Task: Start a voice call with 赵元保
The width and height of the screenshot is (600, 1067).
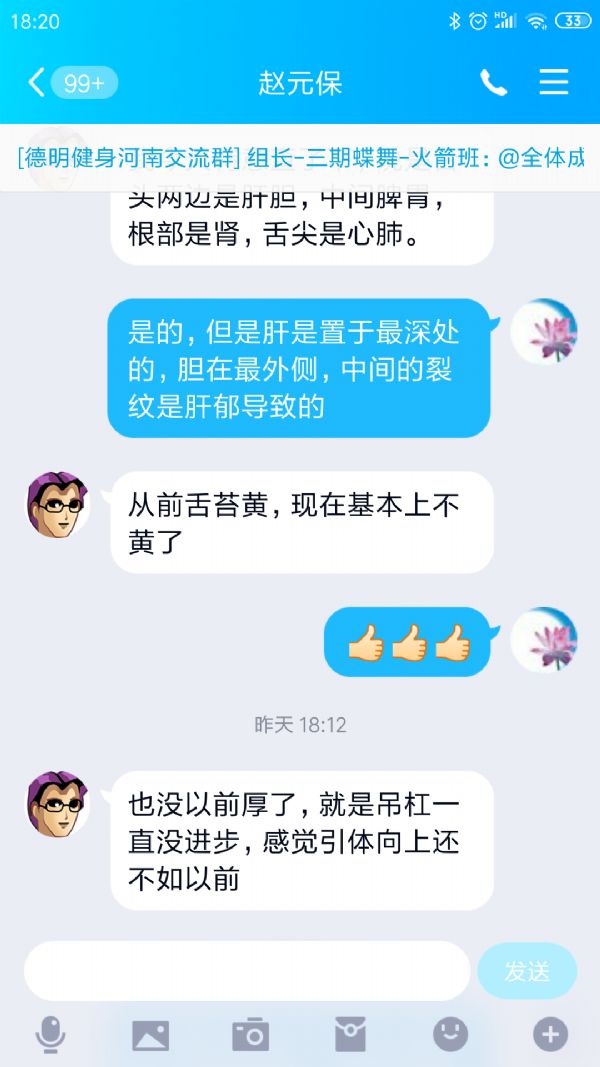Action: click(x=493, y=82)
